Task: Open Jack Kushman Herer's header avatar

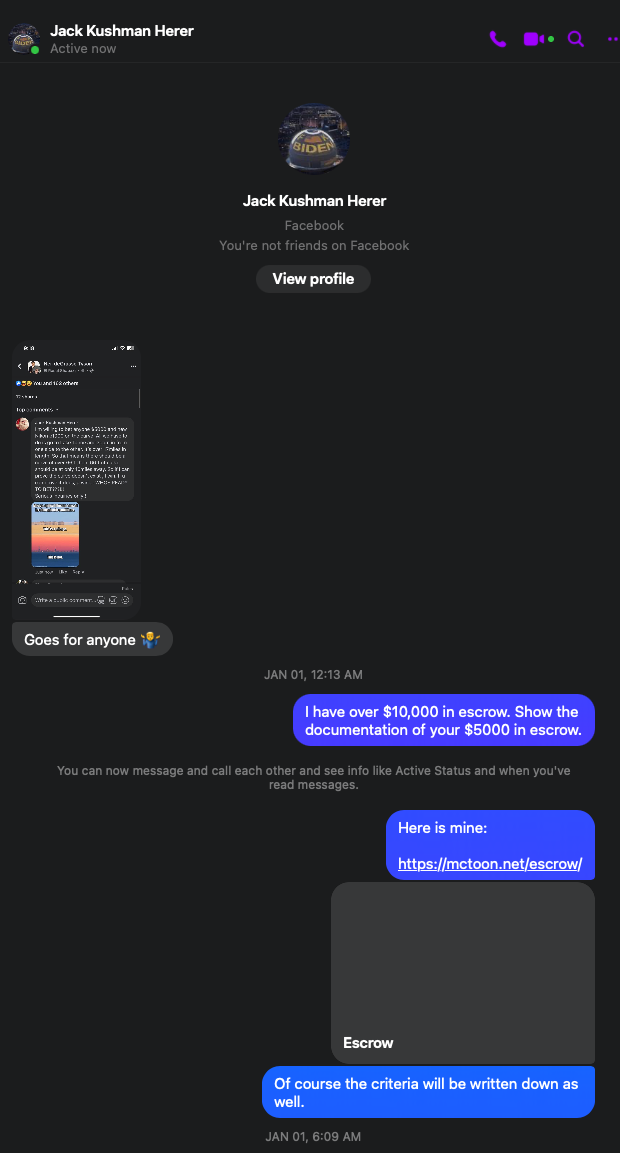Action: tap(24, 39)
